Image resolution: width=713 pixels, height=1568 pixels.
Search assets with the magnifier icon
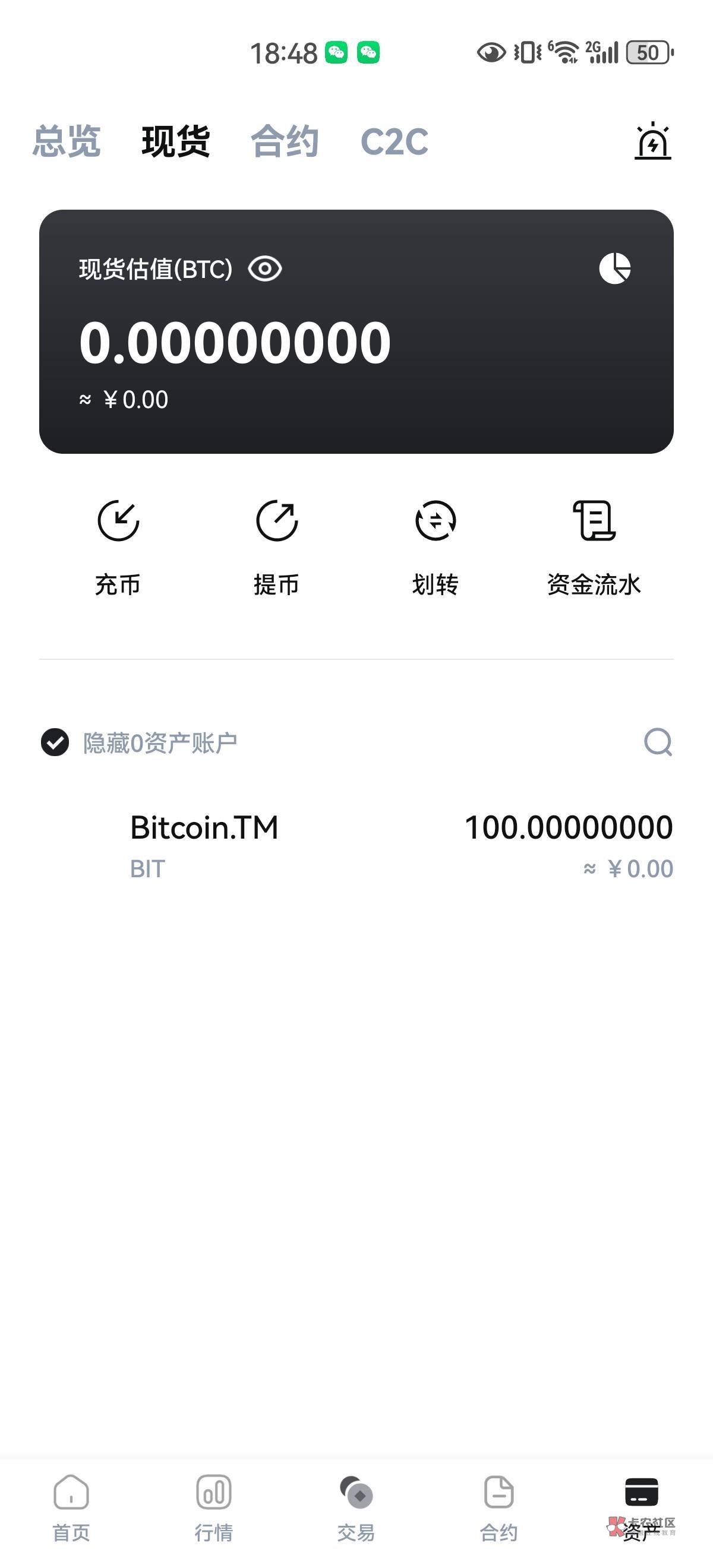(x=658, y=742)
